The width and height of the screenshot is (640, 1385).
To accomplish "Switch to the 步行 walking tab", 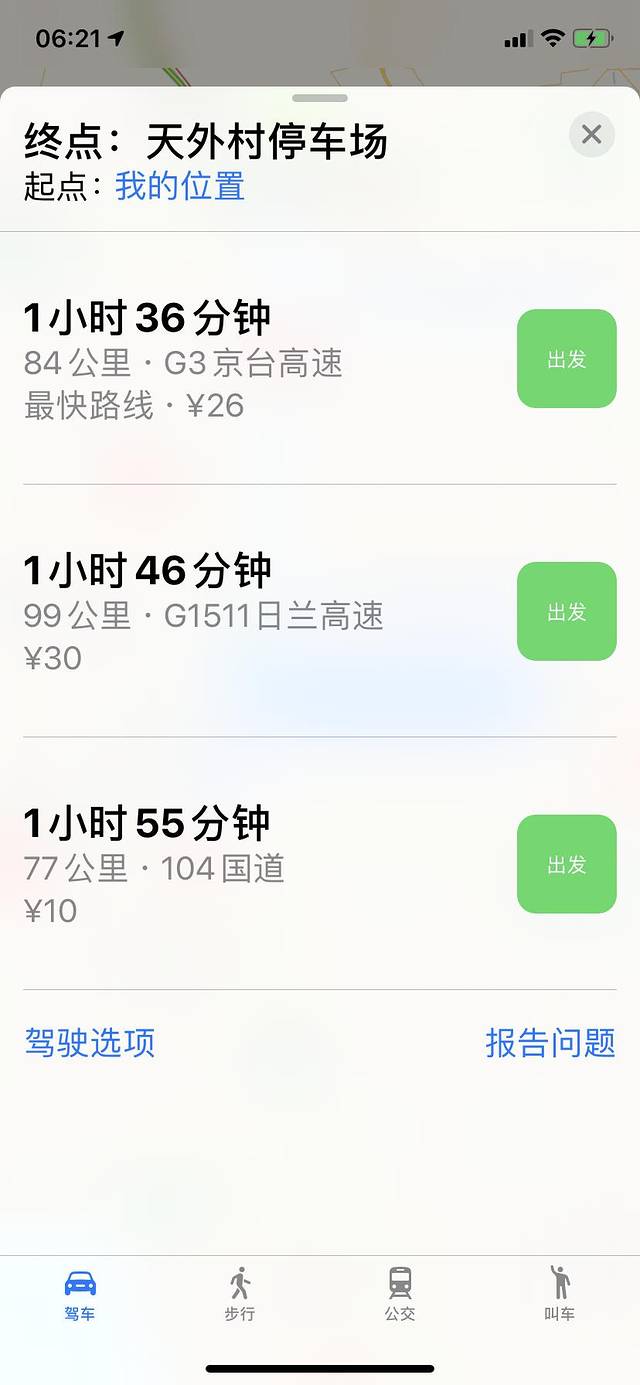I will coord(240,1293).
